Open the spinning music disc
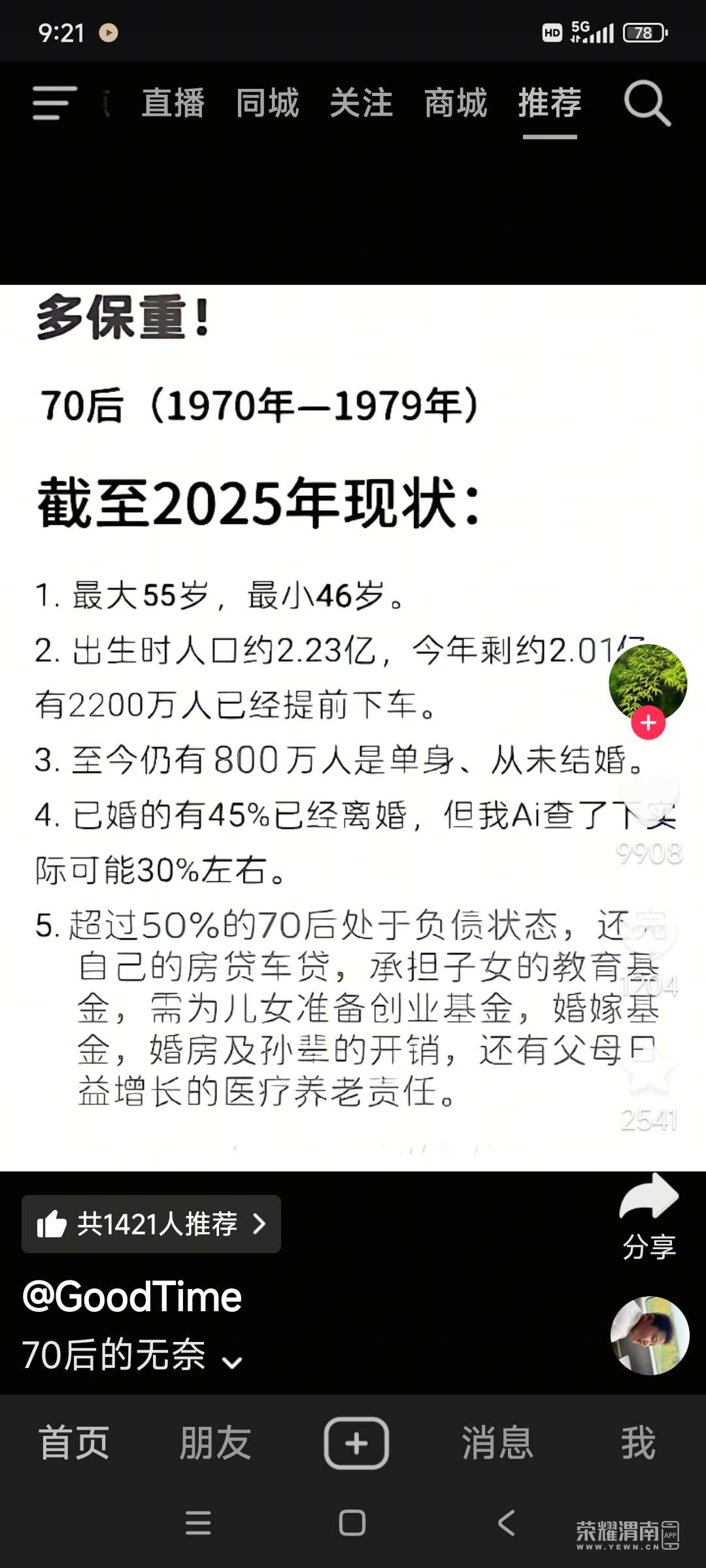706x1568 pixels. (649, 1336)
